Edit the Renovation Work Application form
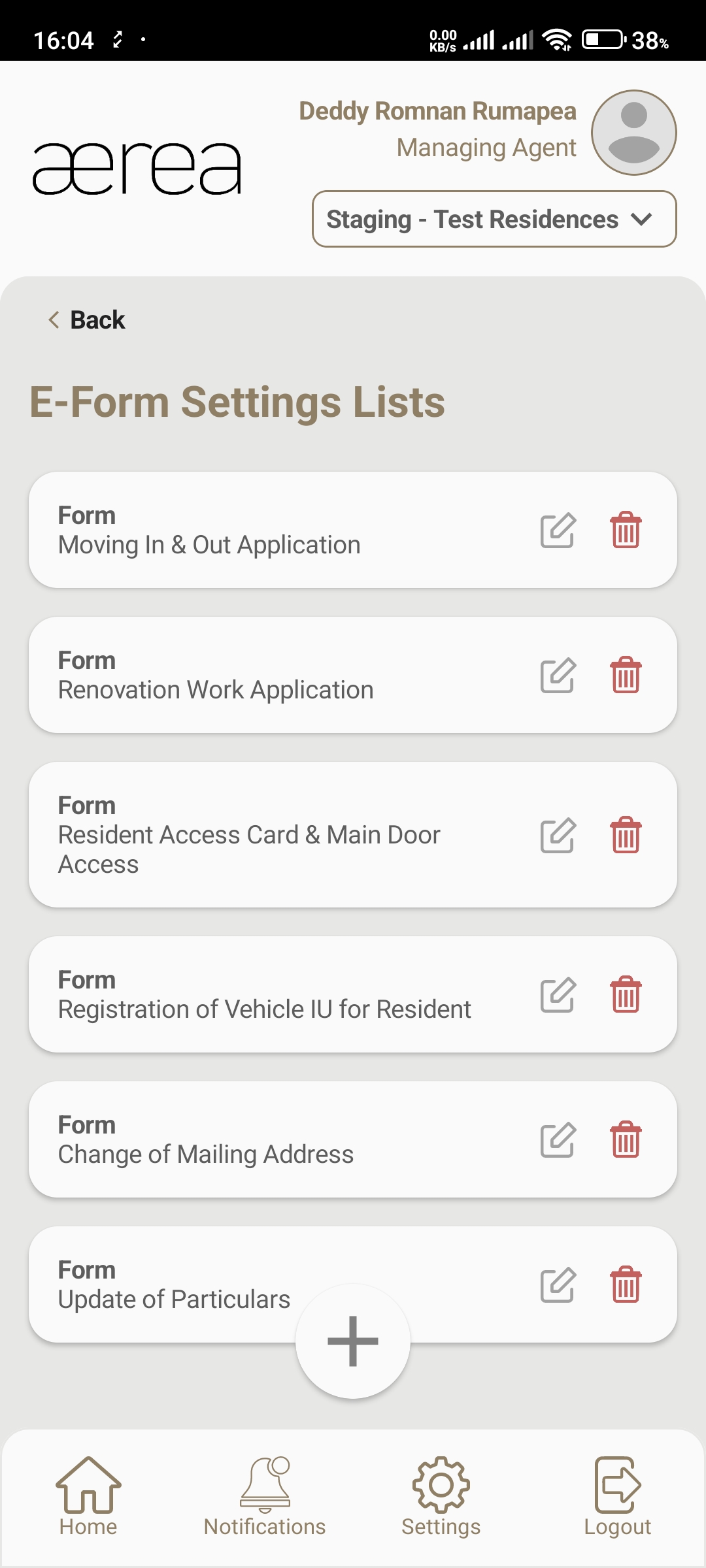 pos(558,676)
